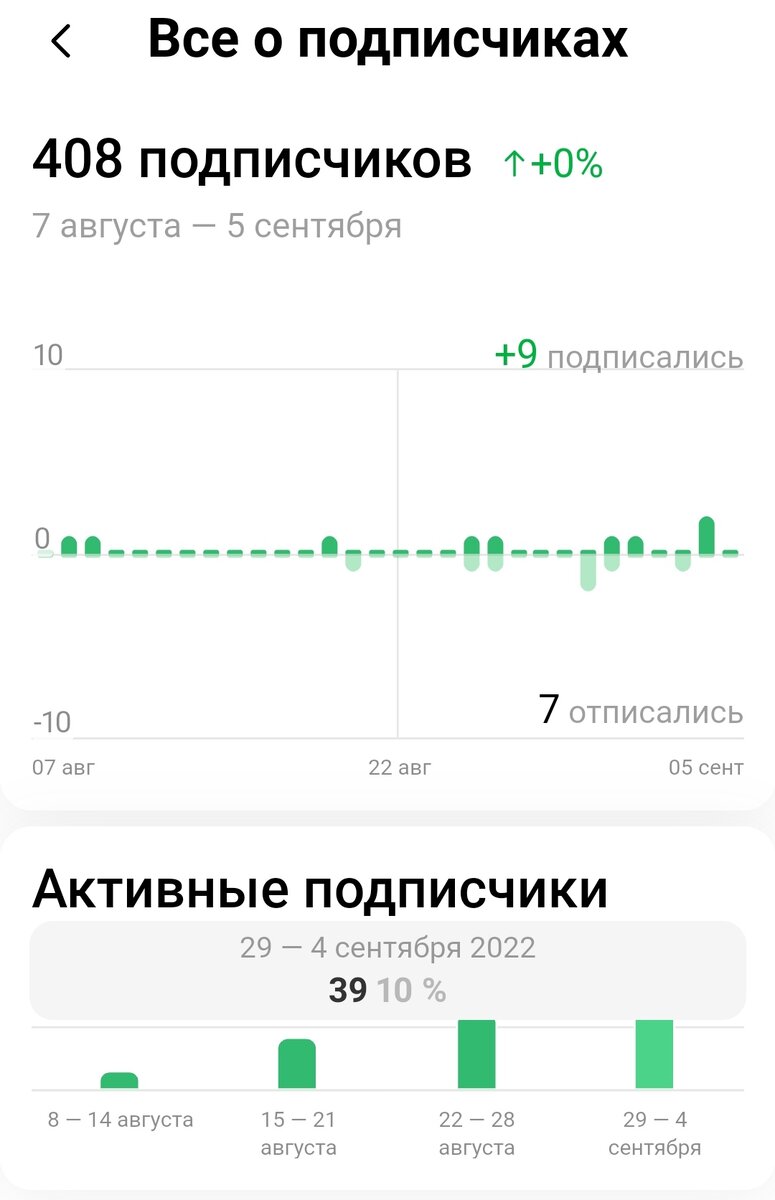This screenshot has width=775, height=1200.
Task: Select the bar for week 15 — 21 августа
Action: click(x=297, y=1062)
